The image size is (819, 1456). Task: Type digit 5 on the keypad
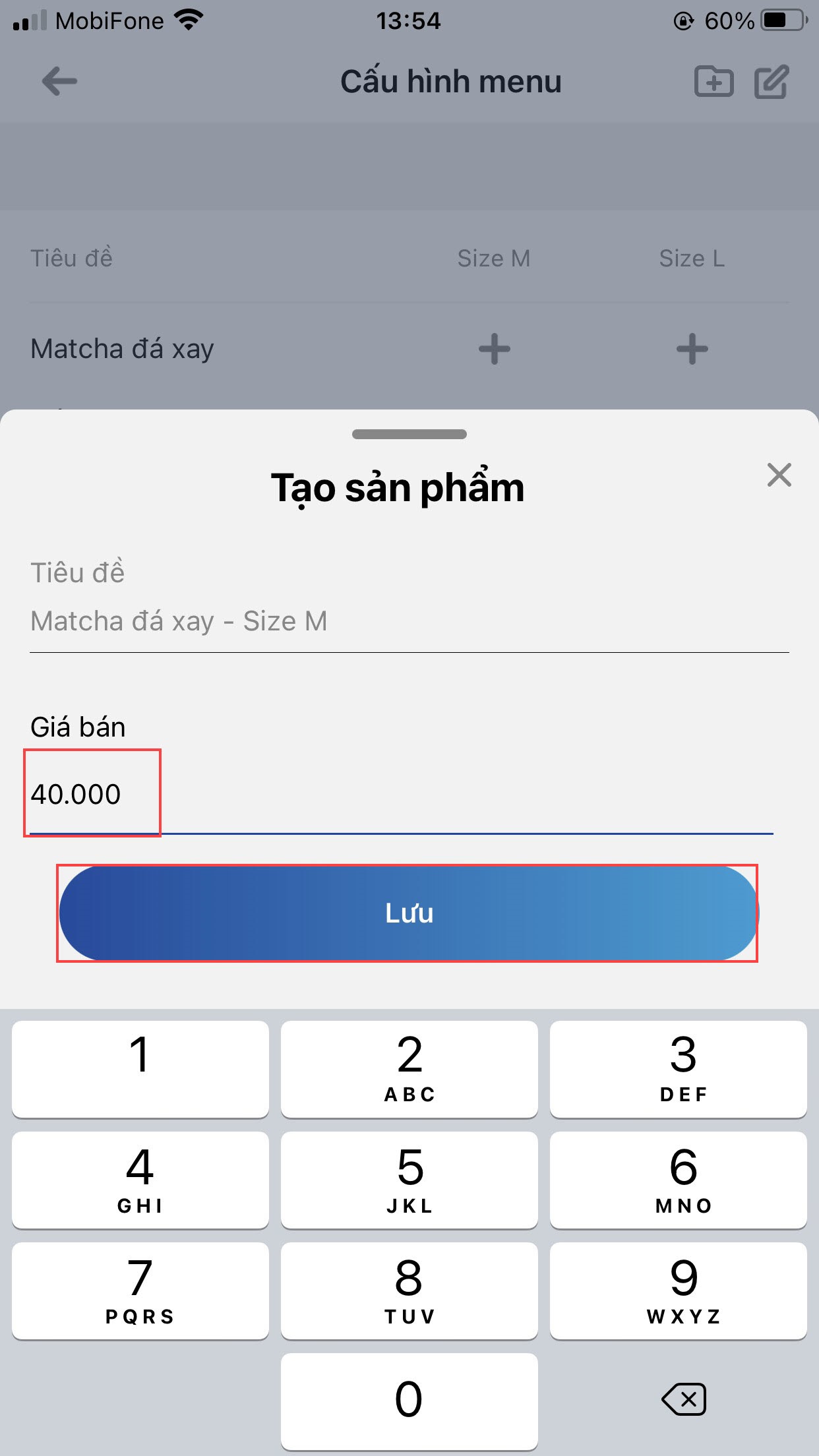coord(409,1180)
